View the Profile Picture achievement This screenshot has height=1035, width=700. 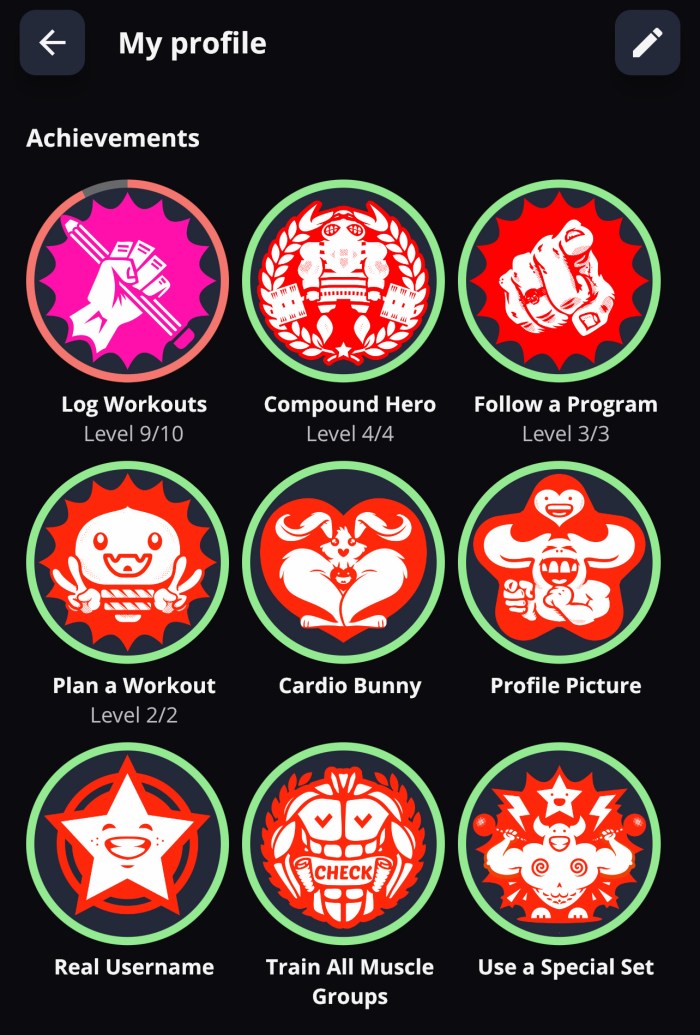tap(559, 562)
